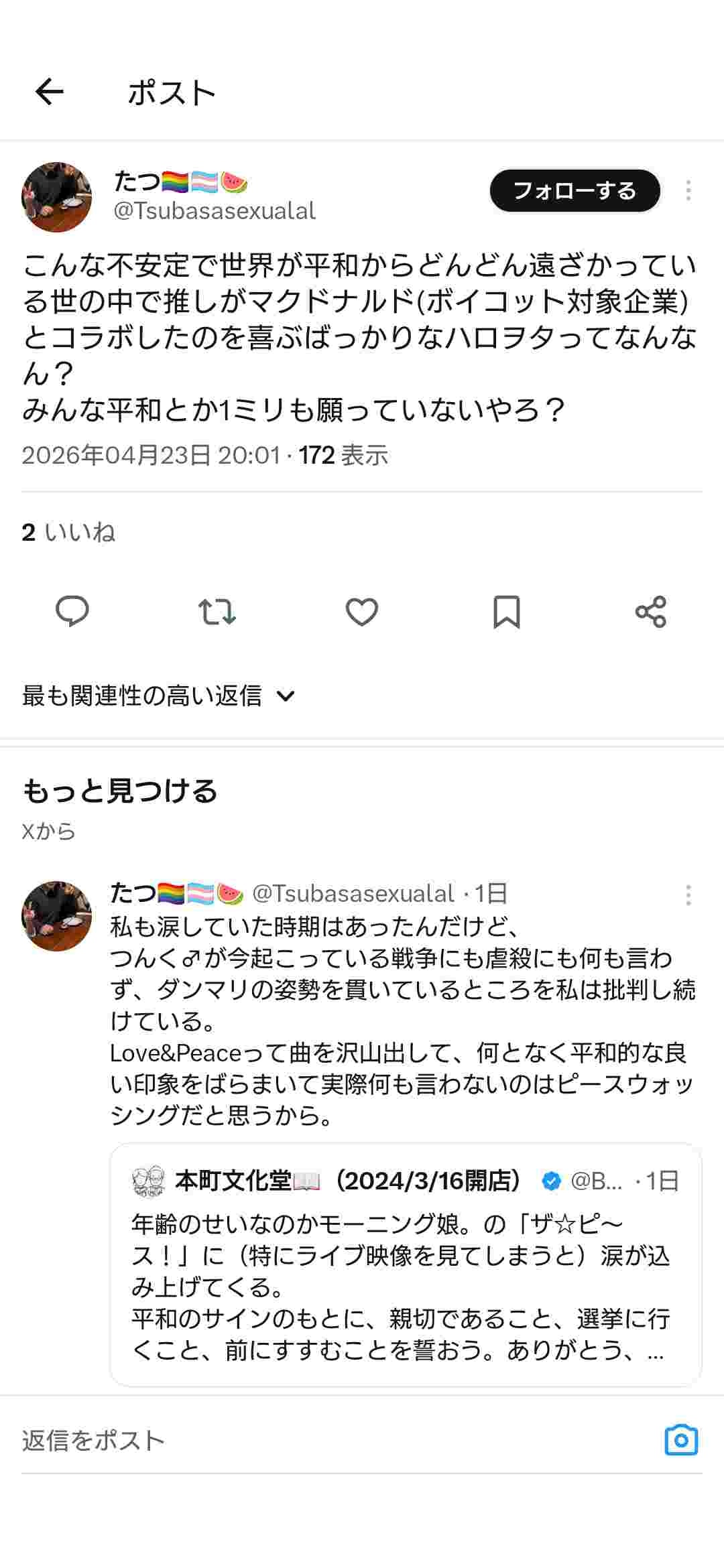Image resolution: width=724 pixels, height=1568 pixels.
Task: Attach a photo with the camera icon
Action: 681,1439
